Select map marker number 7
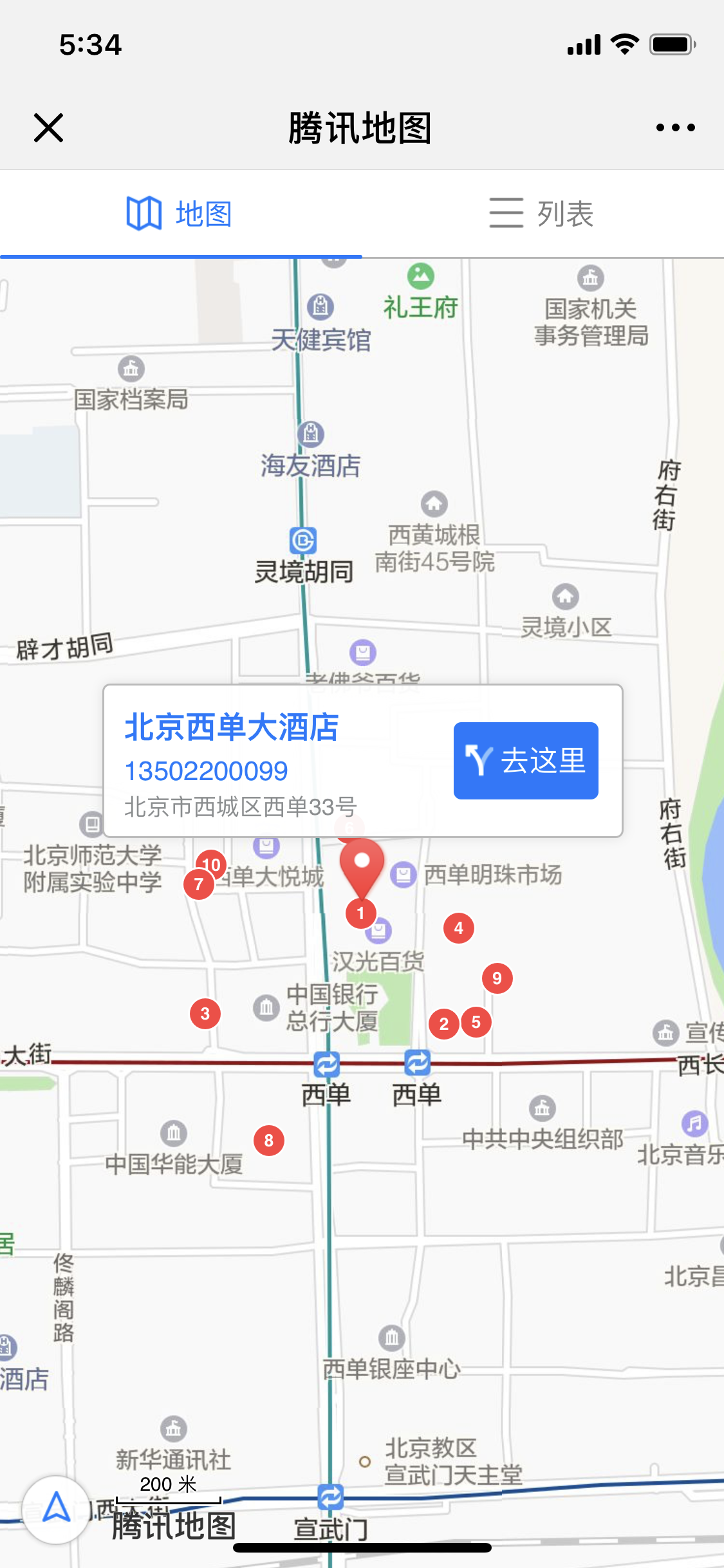 click(198, 886)
